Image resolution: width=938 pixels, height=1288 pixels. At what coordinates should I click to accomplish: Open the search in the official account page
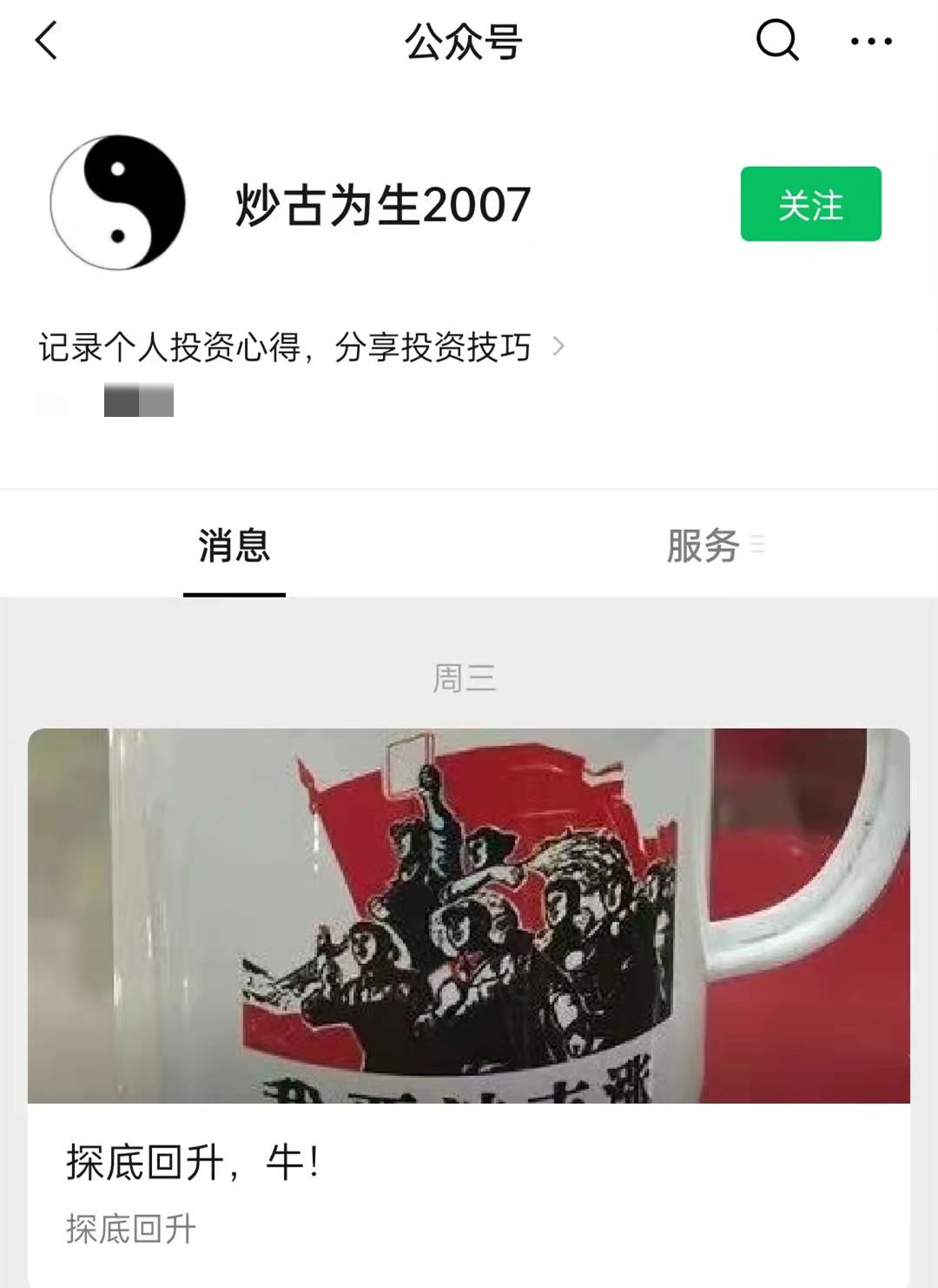[x=776, y=40]
